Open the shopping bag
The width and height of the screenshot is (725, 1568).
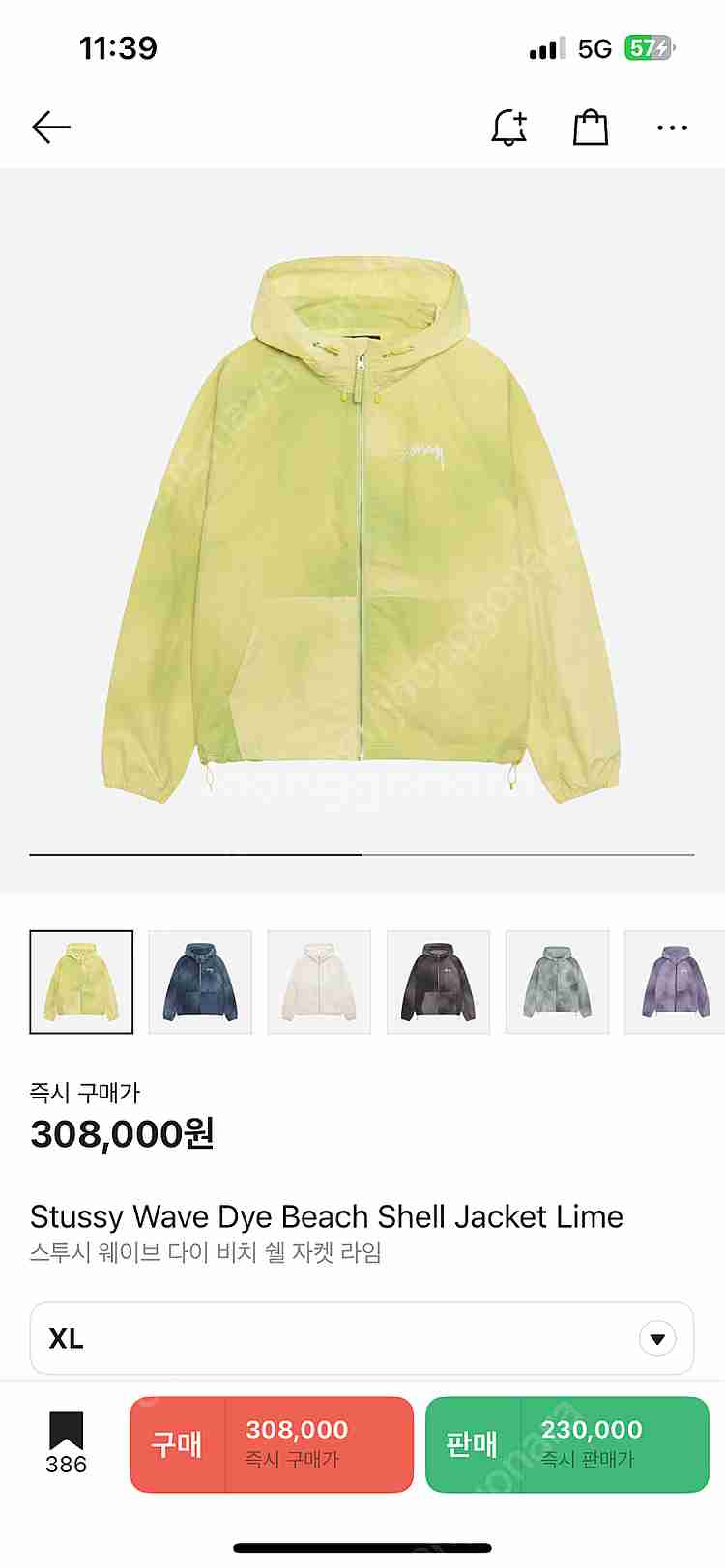click(x=591, y=128)
